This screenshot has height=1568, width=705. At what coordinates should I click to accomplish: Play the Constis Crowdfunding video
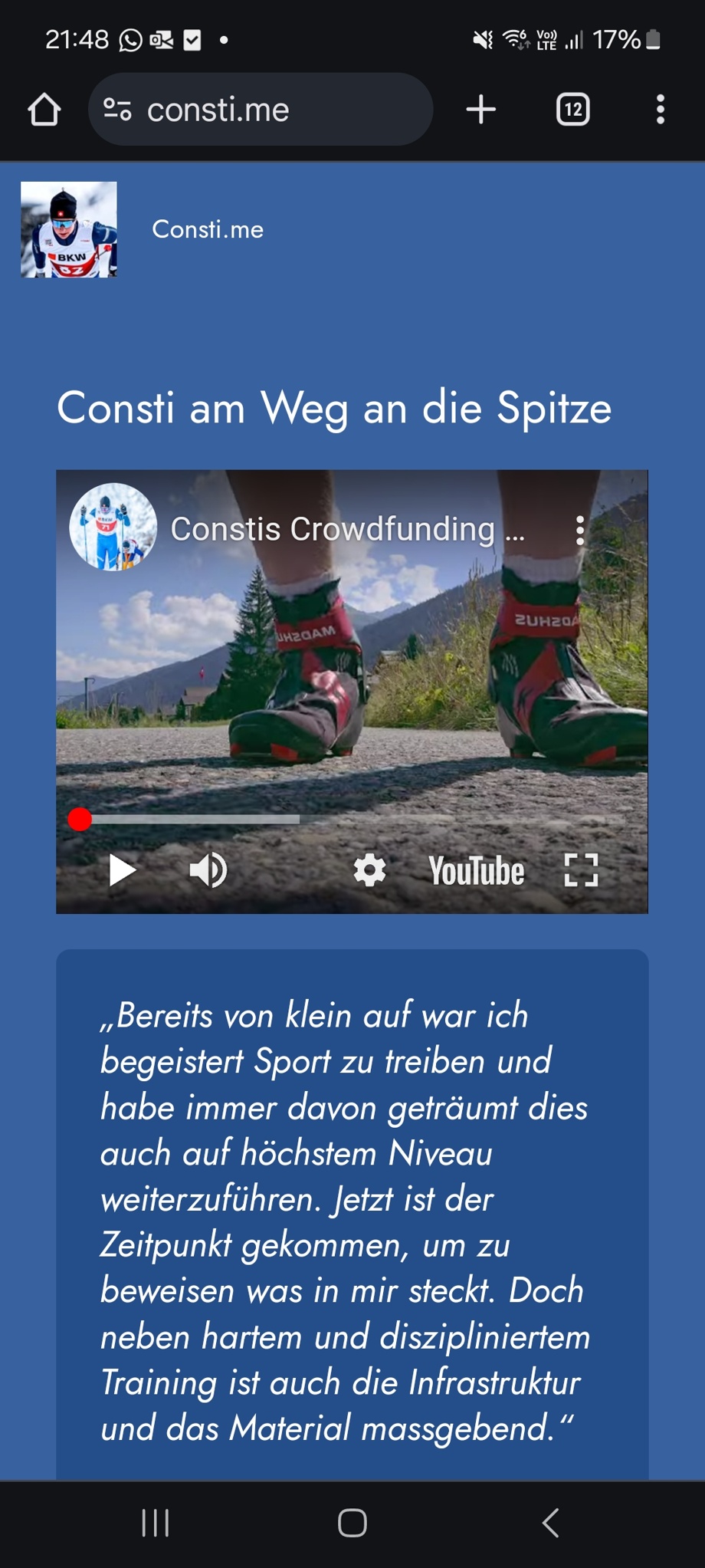(x=122, y=870)
